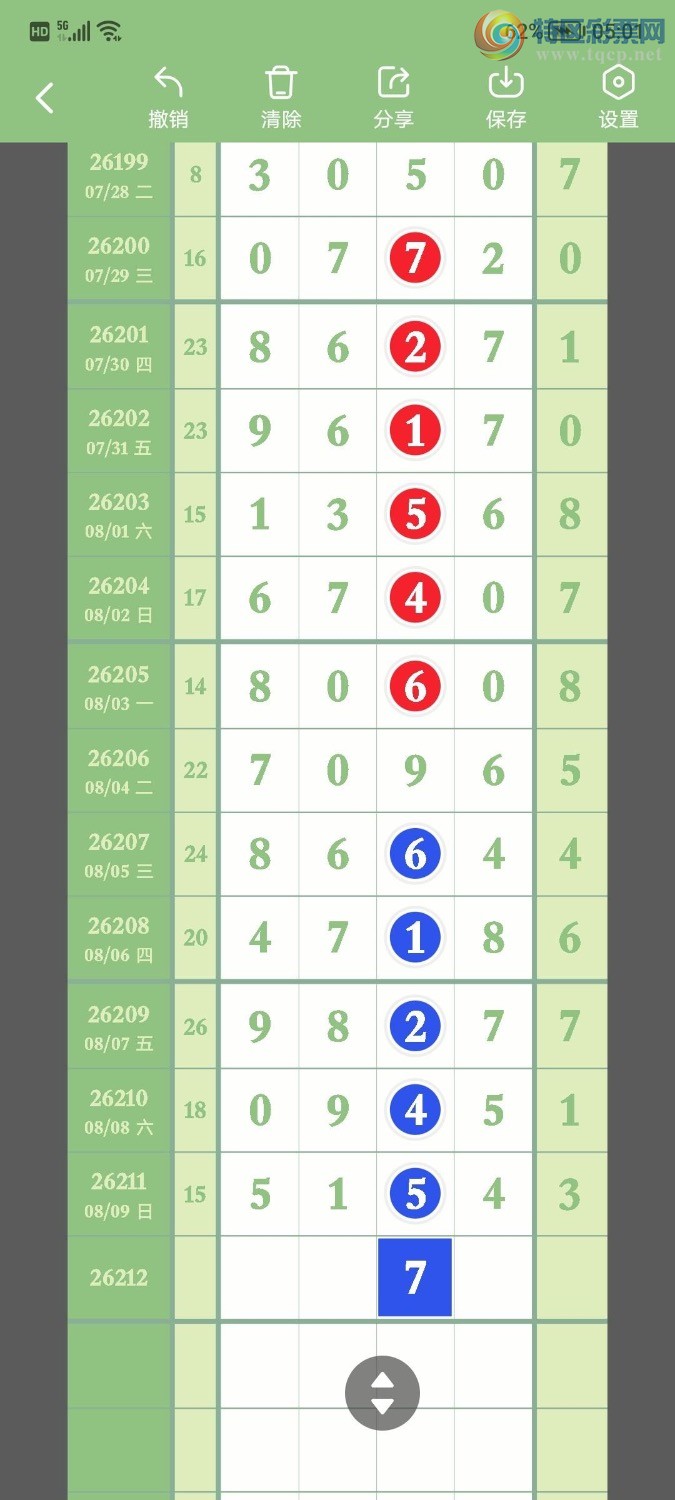Screen dimensions: 675x1500
Task: Open 设置 settings
Action: point(618,98)
